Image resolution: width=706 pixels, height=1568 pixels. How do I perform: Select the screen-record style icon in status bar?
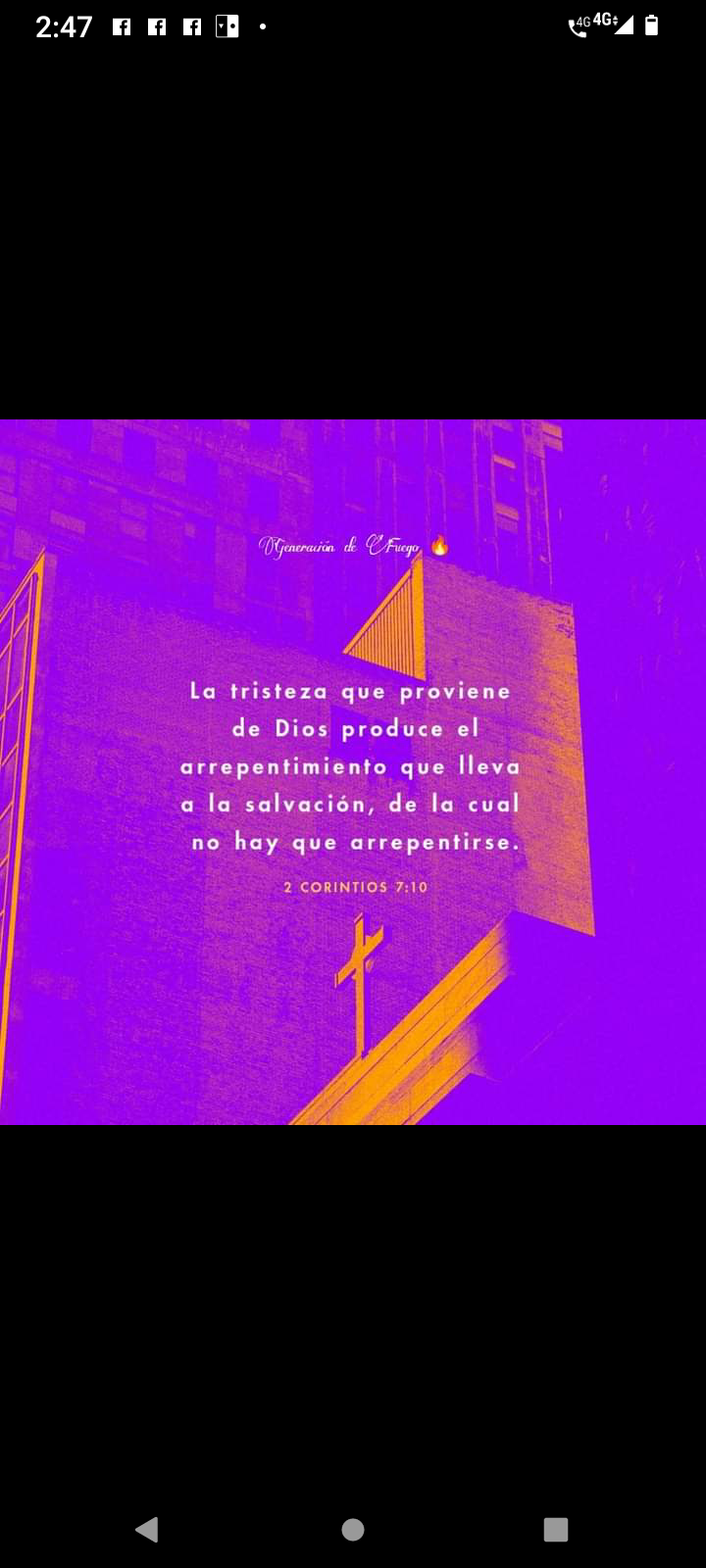[x=227, y=26]
